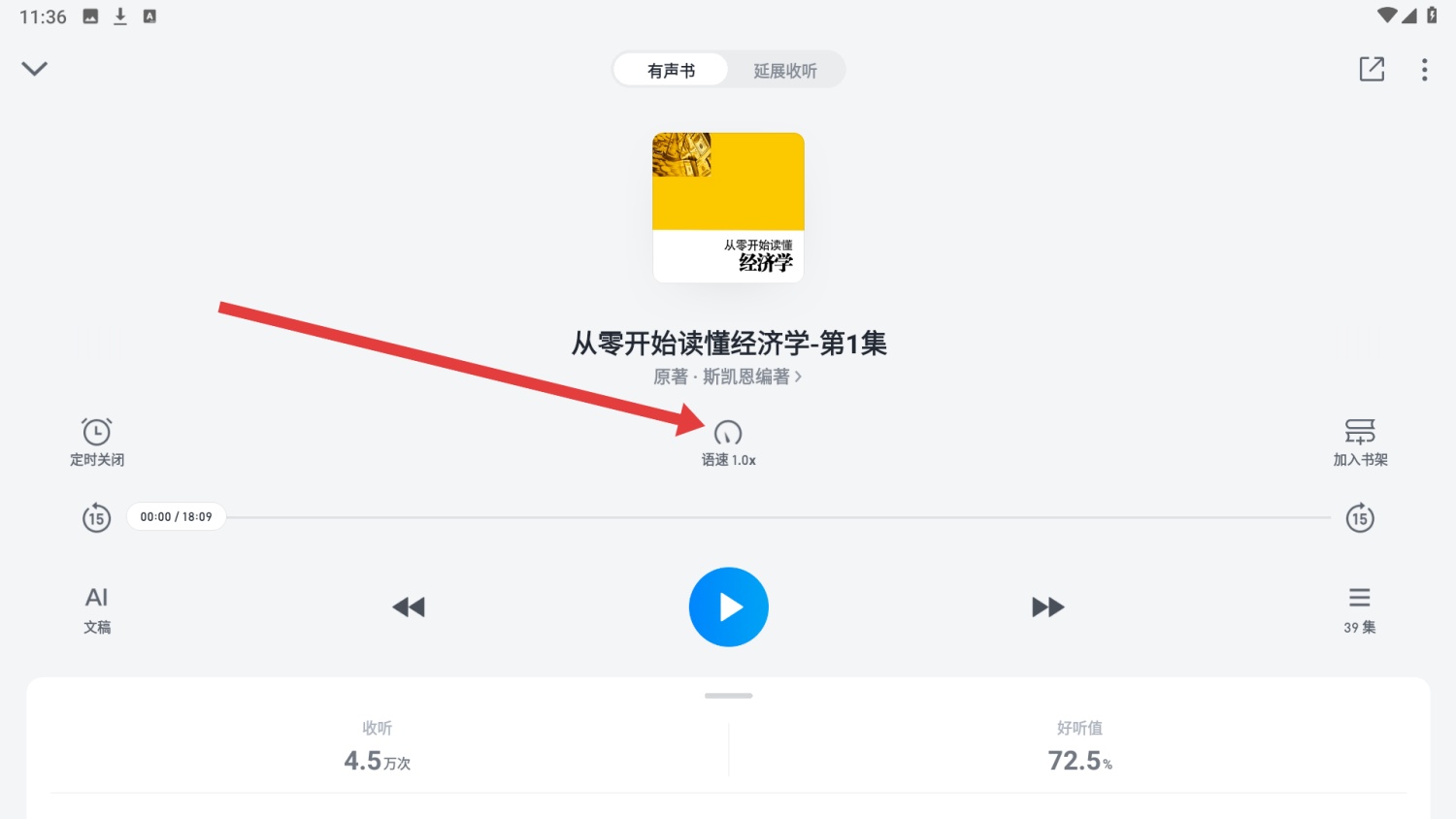Open the author link 原著·斯凯恩编著

point(727,377)
